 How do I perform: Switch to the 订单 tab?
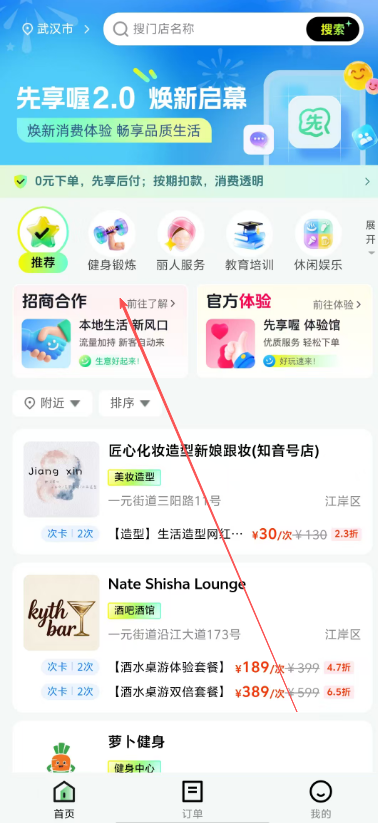pyautogui.click(x=192, y=799)
